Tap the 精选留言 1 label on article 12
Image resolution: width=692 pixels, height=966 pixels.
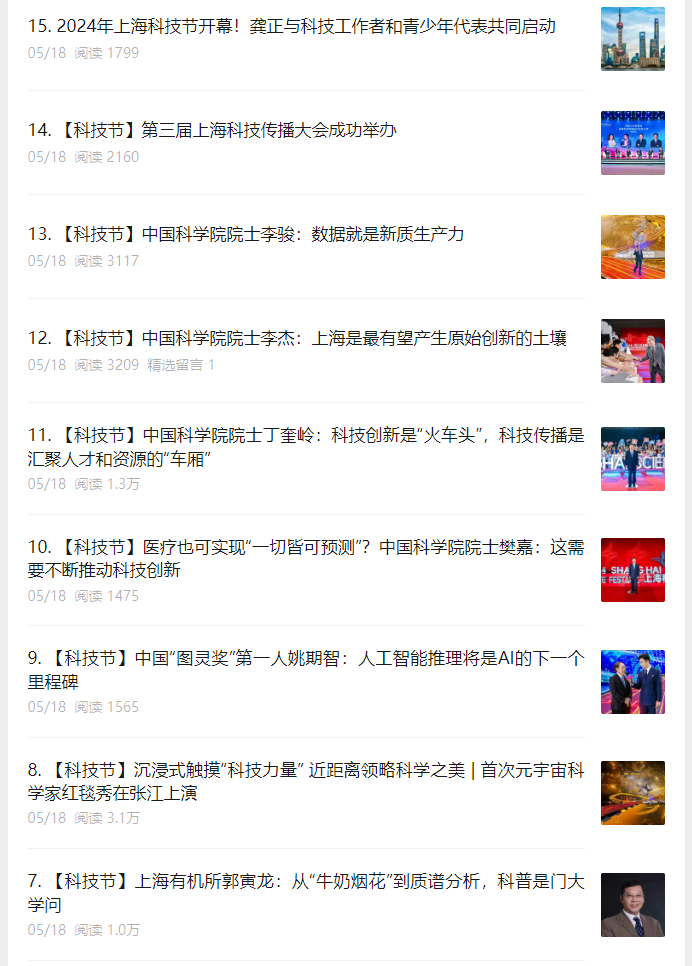(x=181, y=365)
